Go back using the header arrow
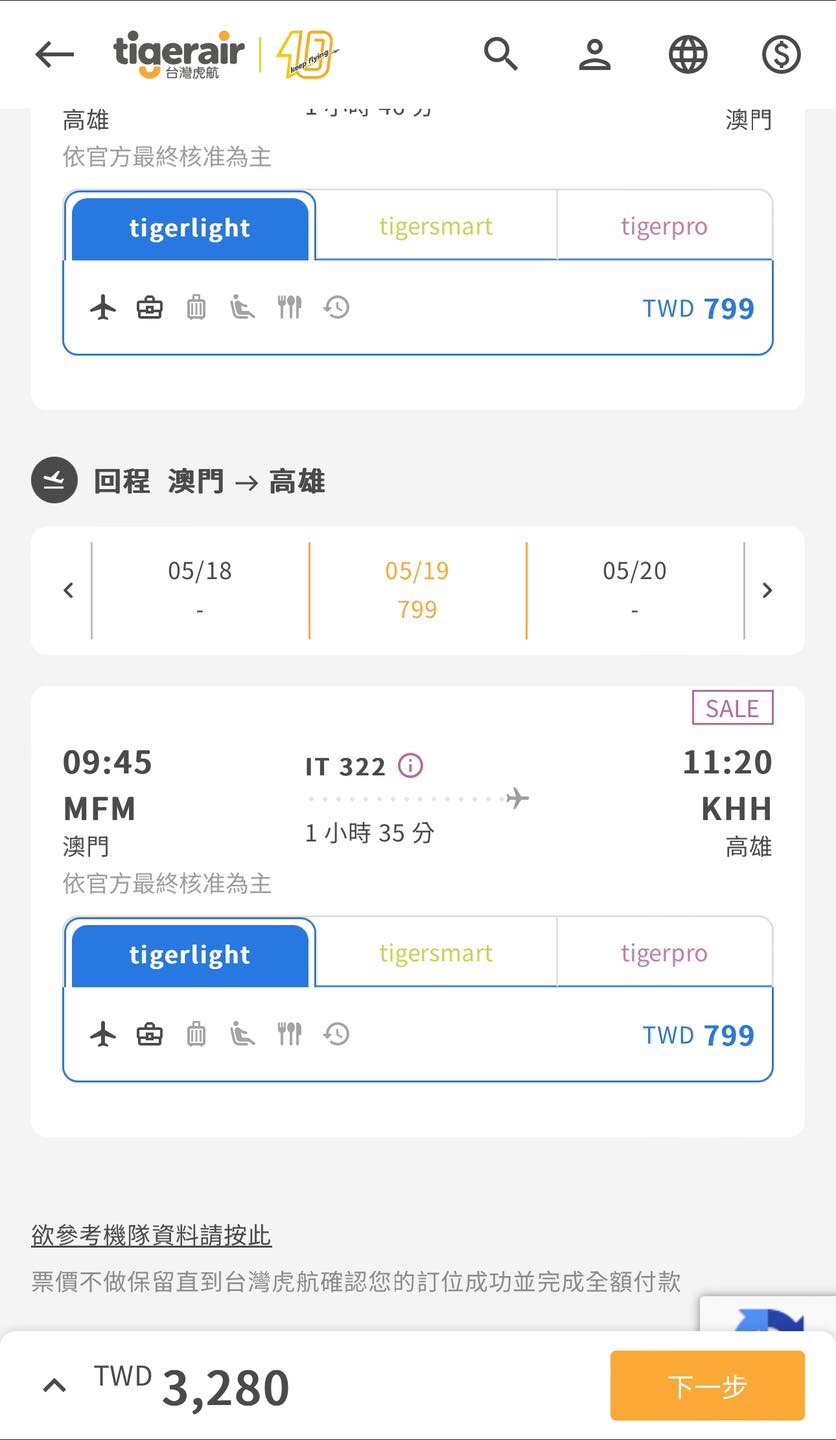The image size is (836, 1440). (x=55, y=54)
